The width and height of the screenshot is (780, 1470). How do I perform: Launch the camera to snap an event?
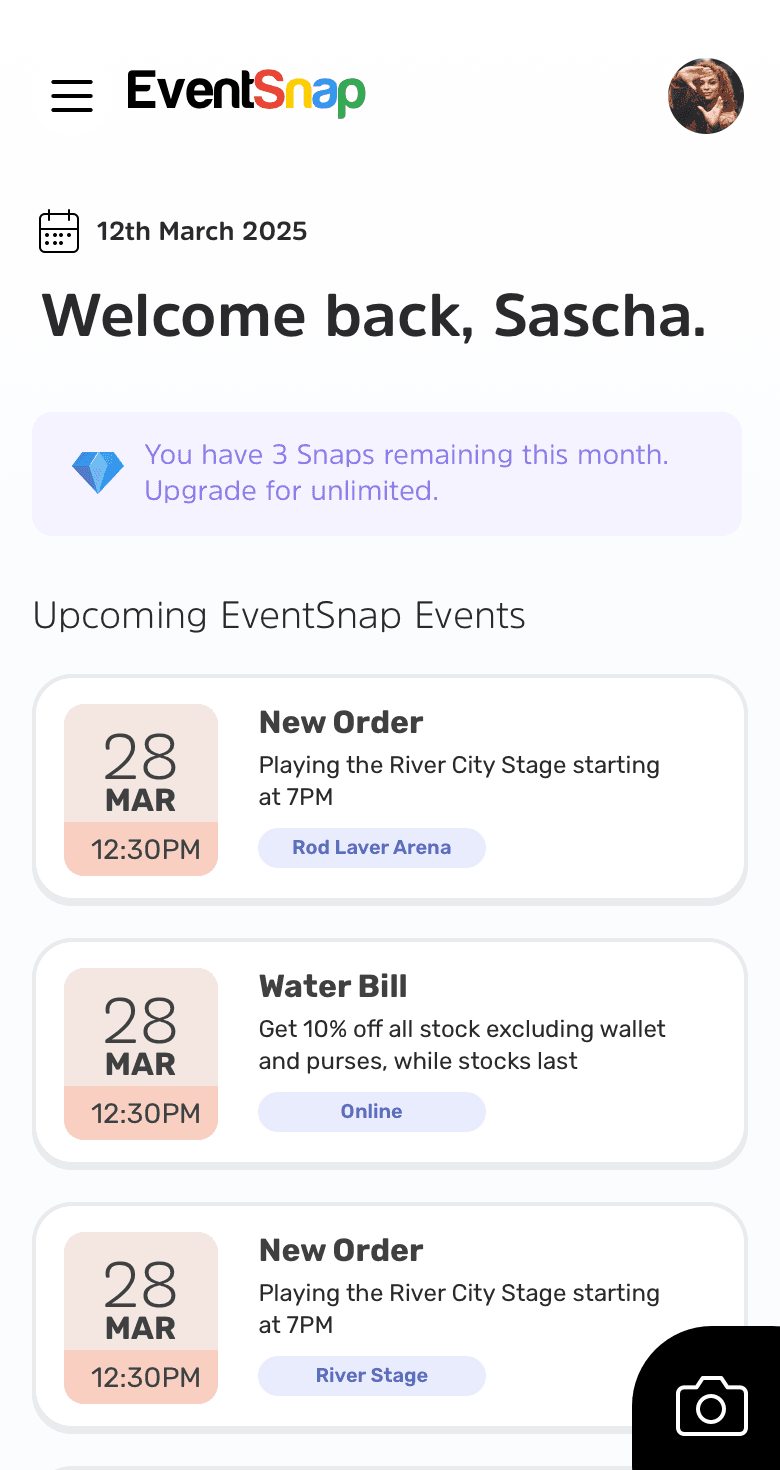tap(711, 1406)
